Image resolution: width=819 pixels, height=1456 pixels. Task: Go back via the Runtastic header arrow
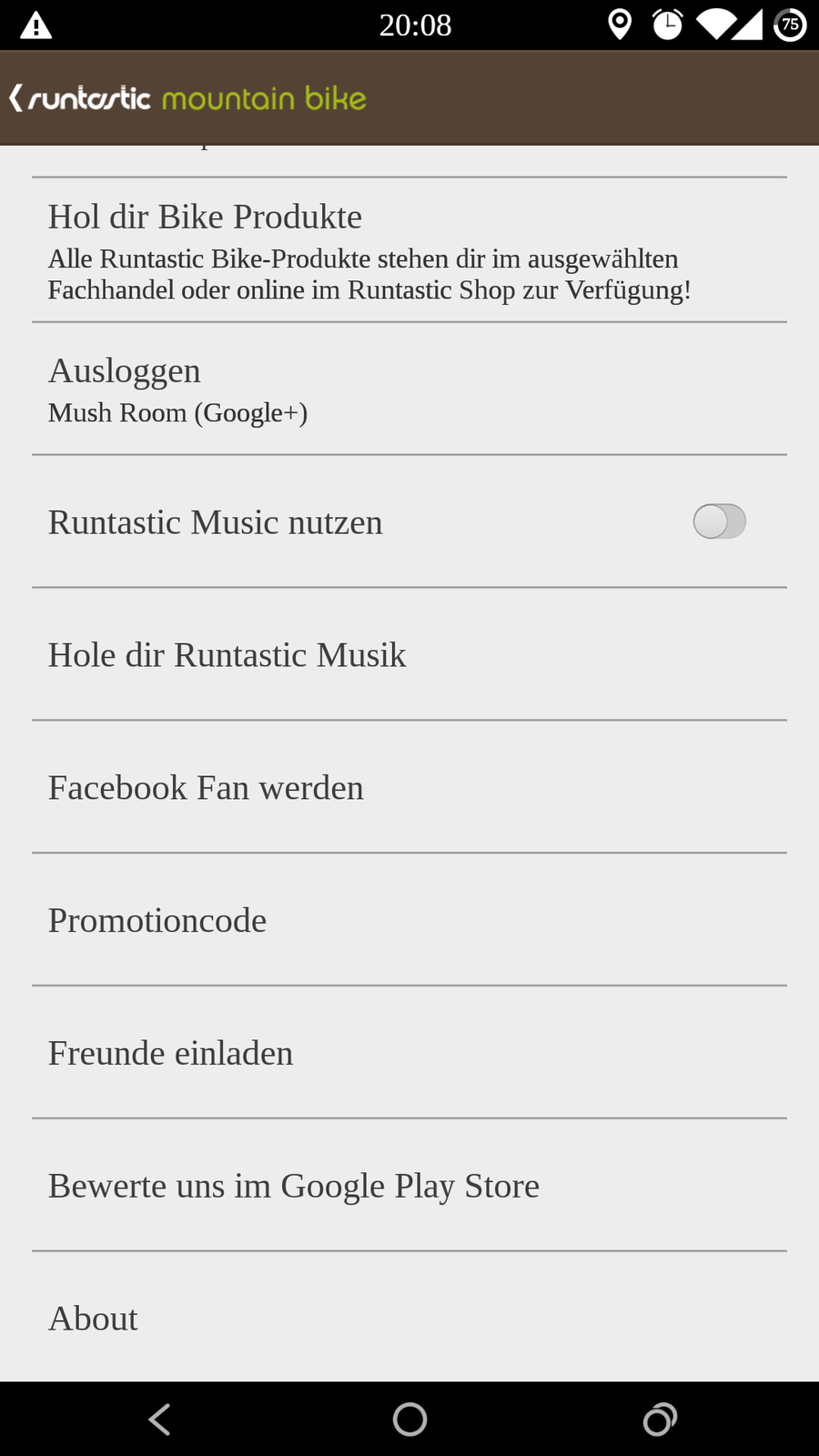(x=16, y=98)
